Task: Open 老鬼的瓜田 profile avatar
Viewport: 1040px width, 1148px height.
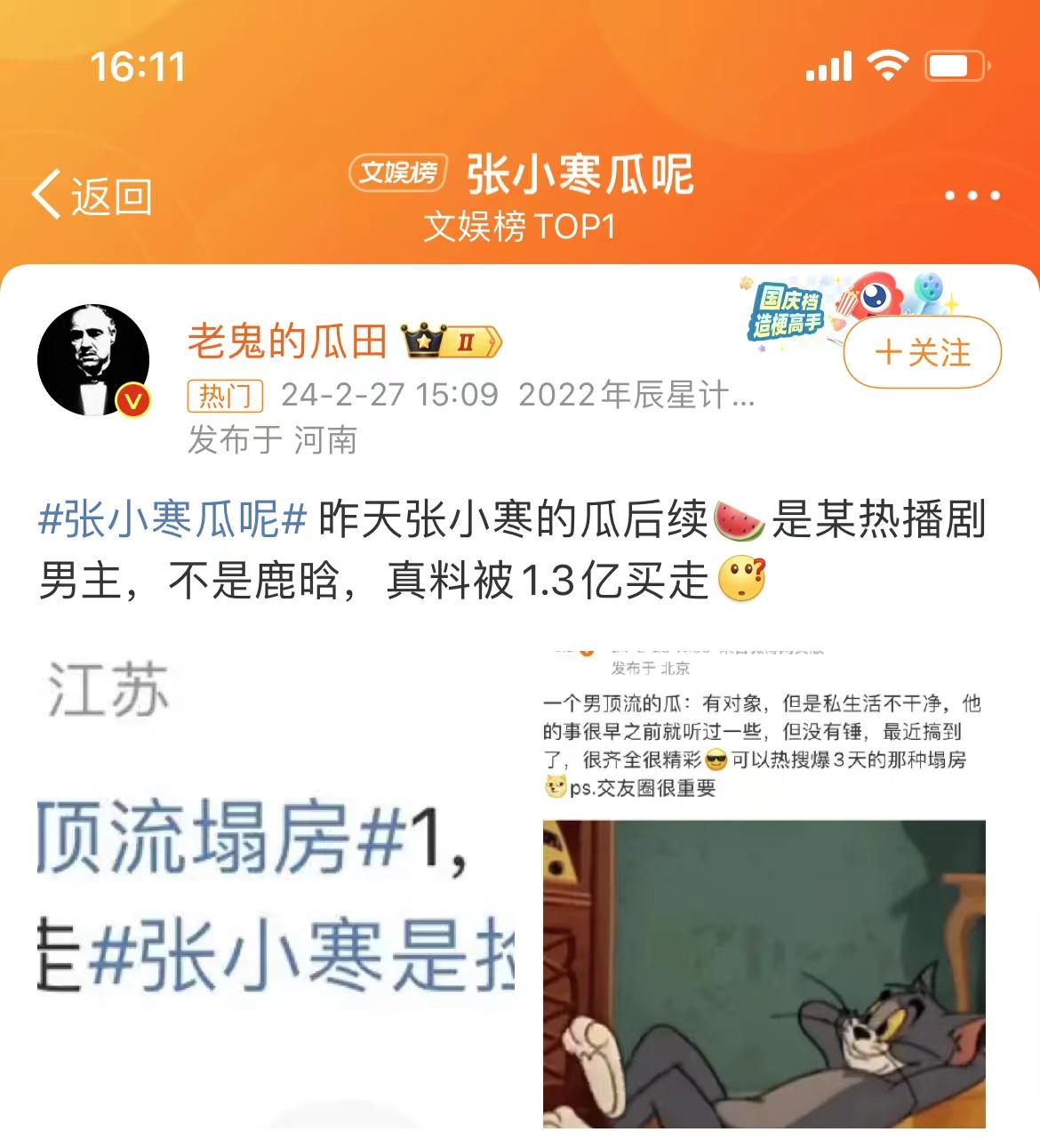Action: pyautogui.click(x=93, y=360)
